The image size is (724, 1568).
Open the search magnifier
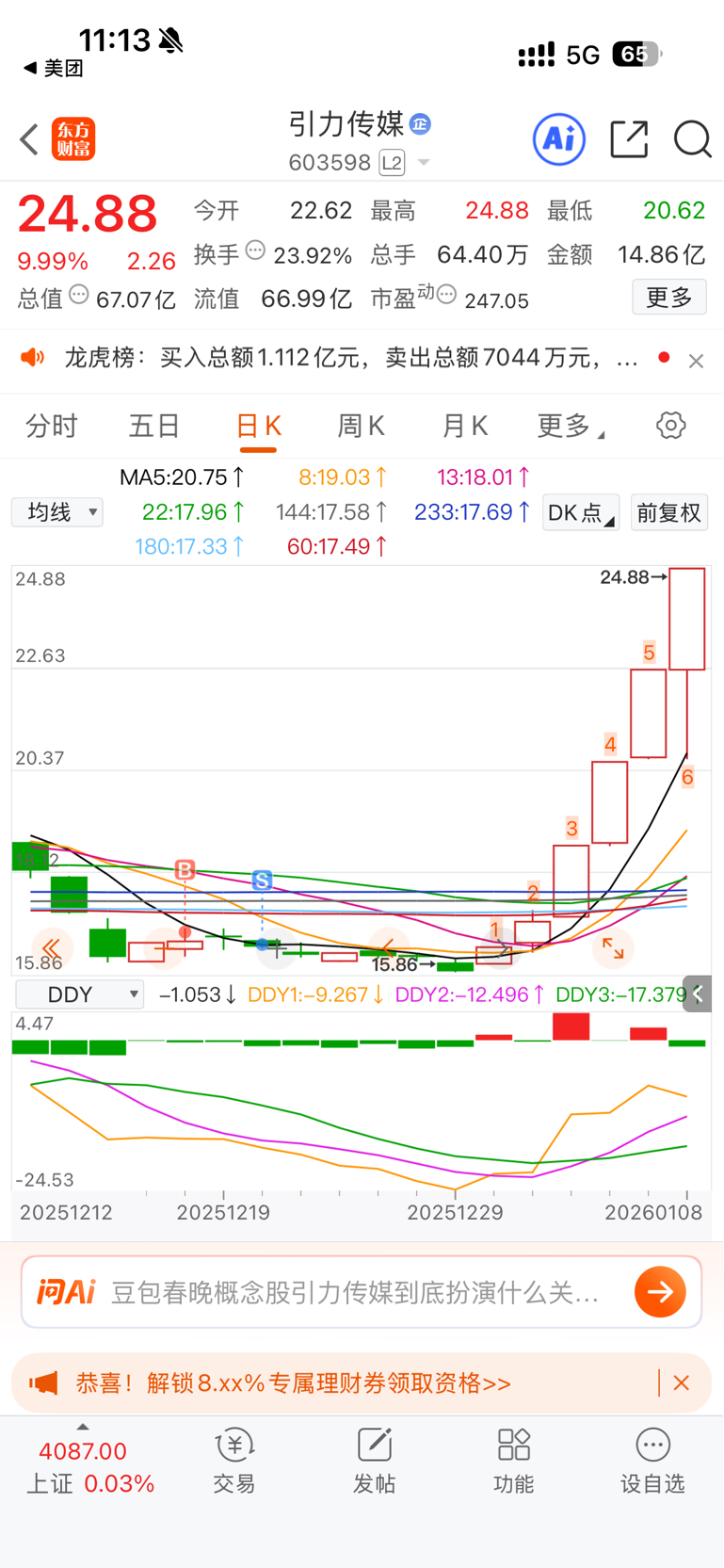[692, 139]
